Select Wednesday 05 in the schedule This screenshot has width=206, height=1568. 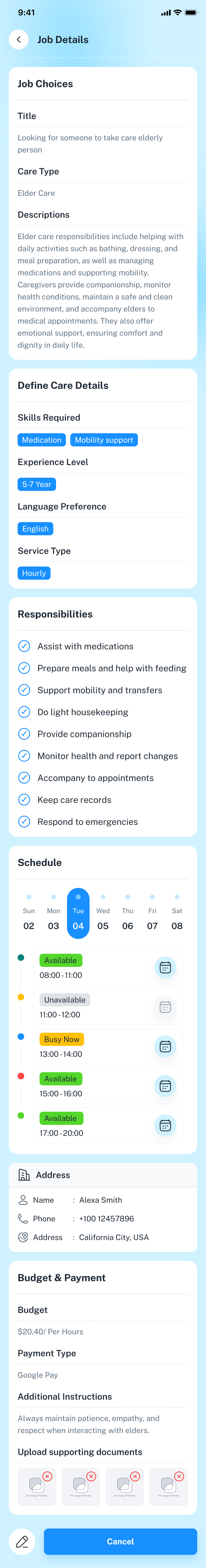point(103,914)
